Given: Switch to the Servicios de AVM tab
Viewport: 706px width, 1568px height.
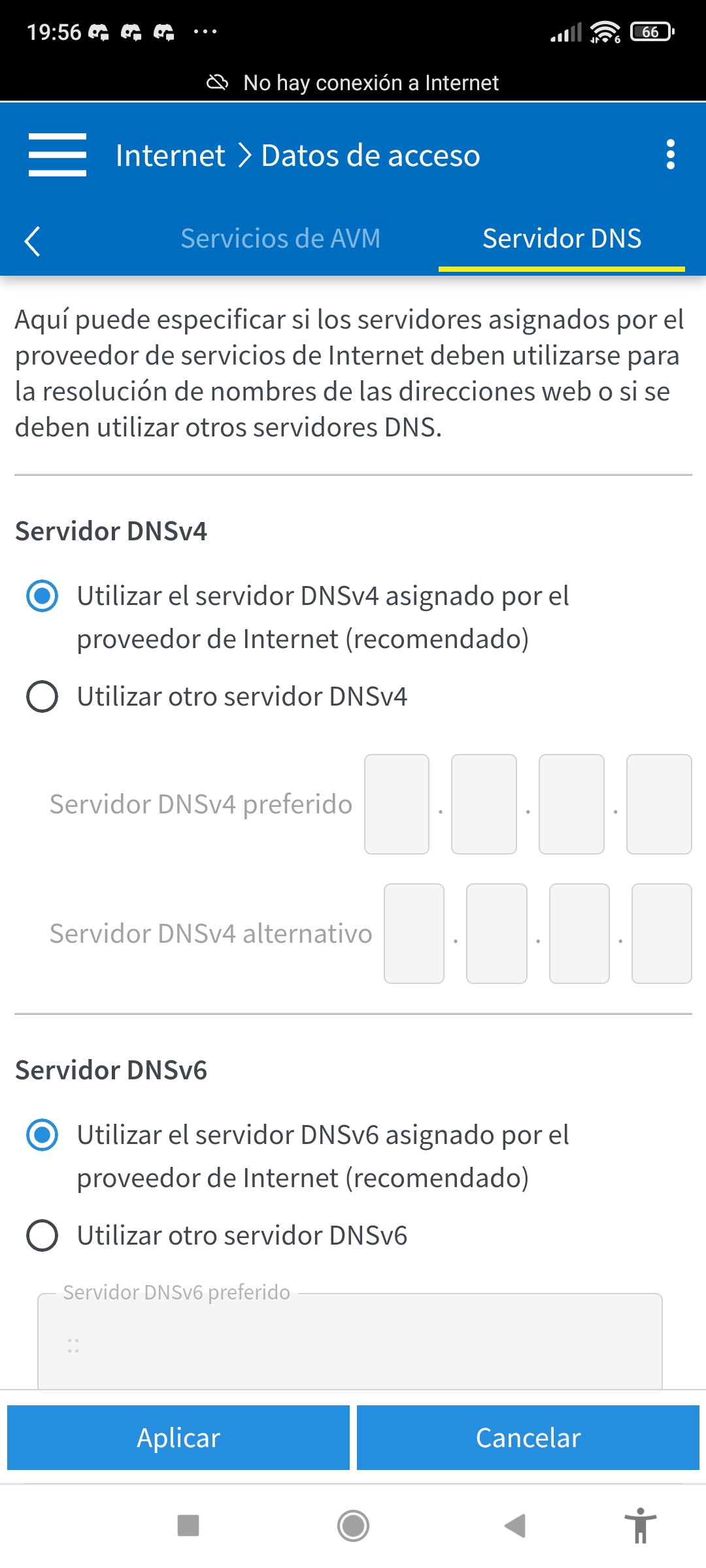Looking at the screenshot, I should click(x=280, y=238).
